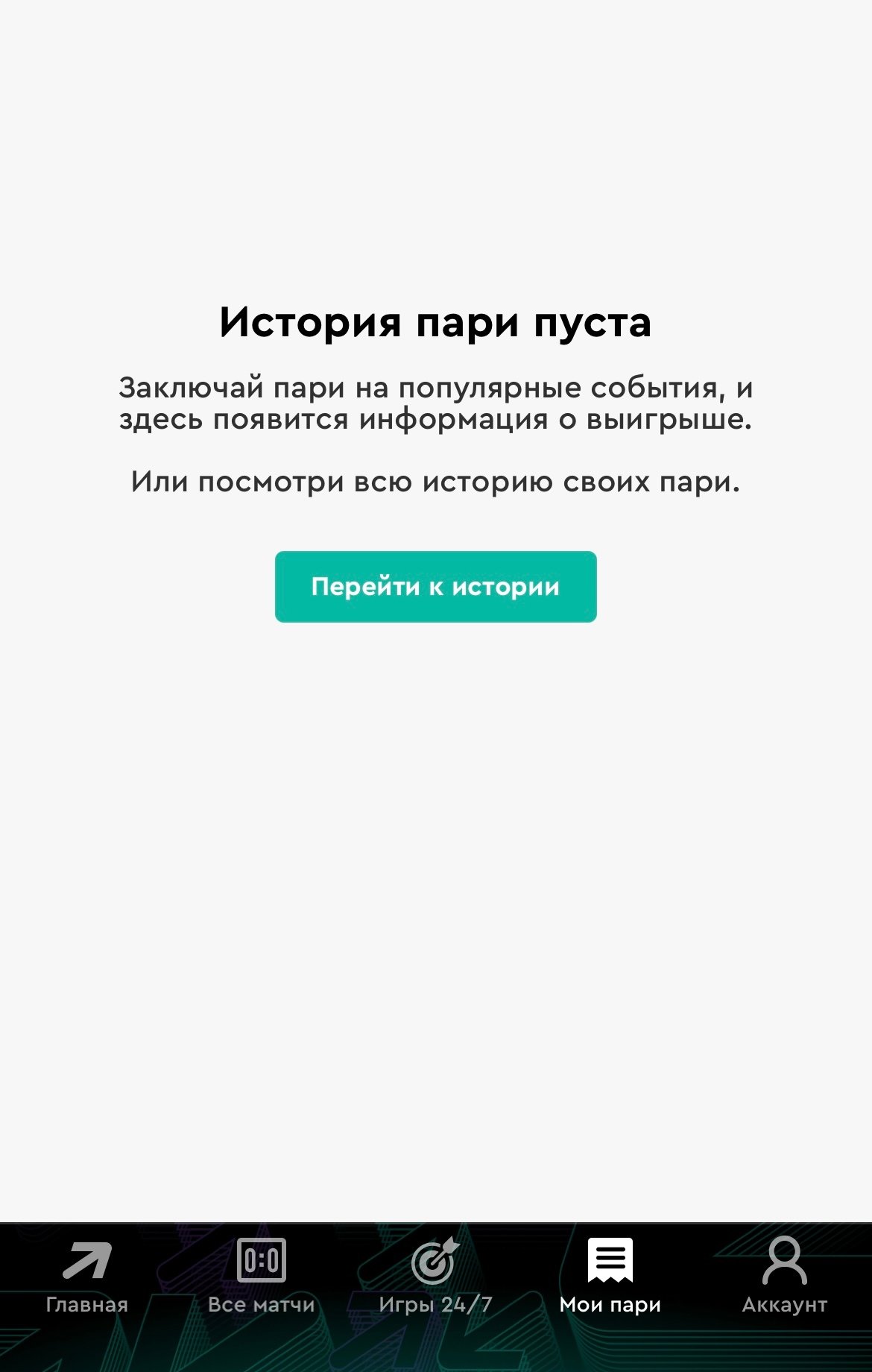This screenshot has height=1372, width=872.
Task: Tap the Перейти к истории button
Action: click(x=435, y=587)
